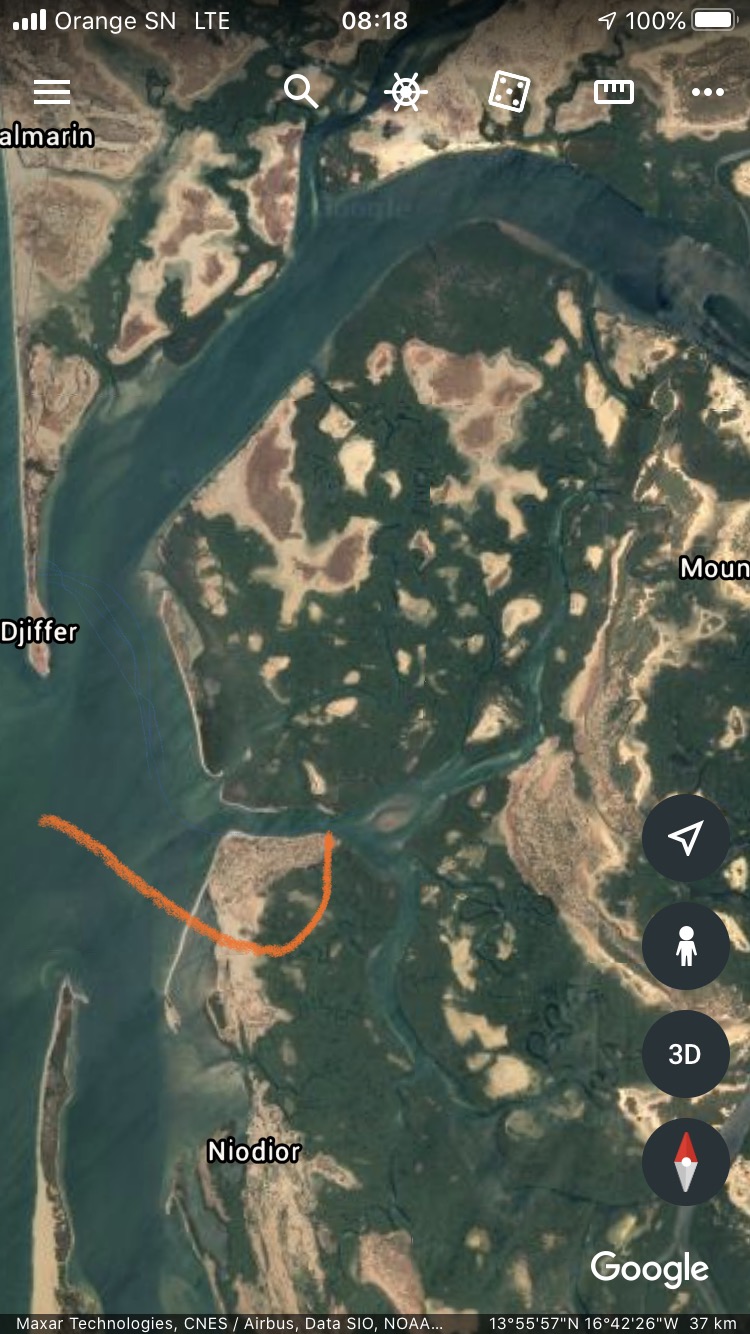Open the hamburger menu
The image size is (750, 1334).
[52, 92]
